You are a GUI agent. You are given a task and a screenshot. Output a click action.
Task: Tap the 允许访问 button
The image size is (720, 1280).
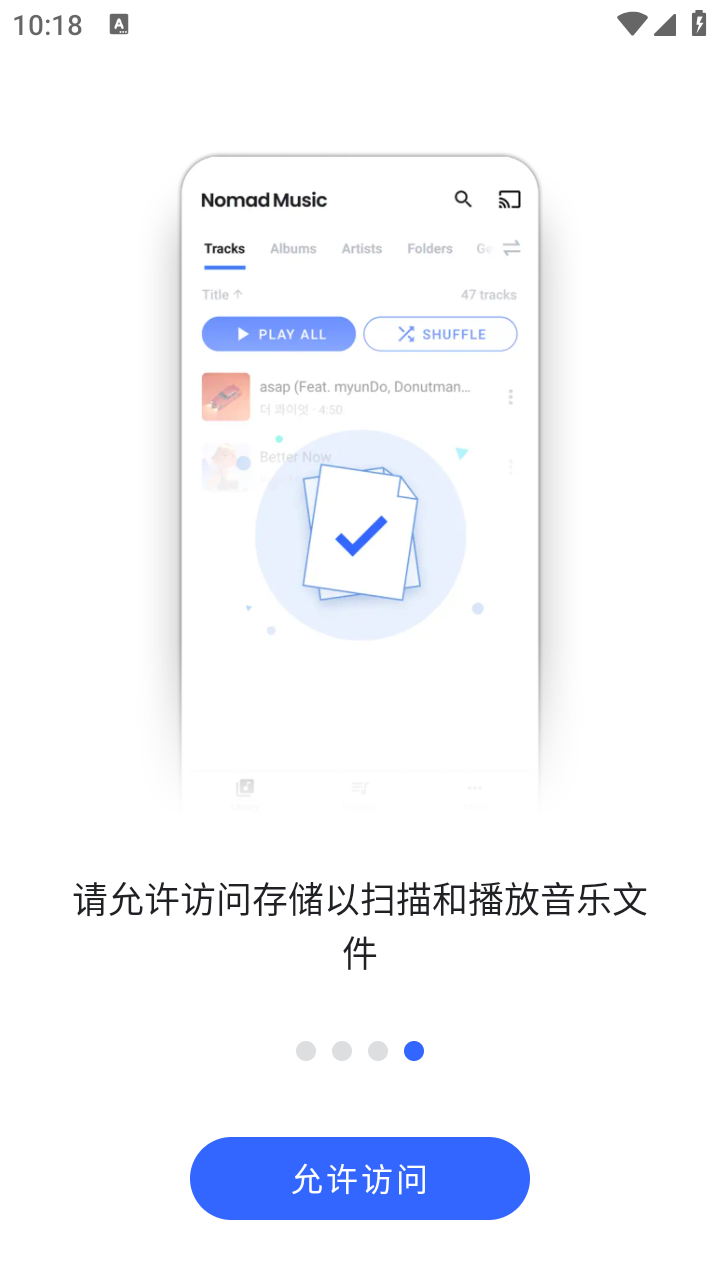tap(360, 1178)
